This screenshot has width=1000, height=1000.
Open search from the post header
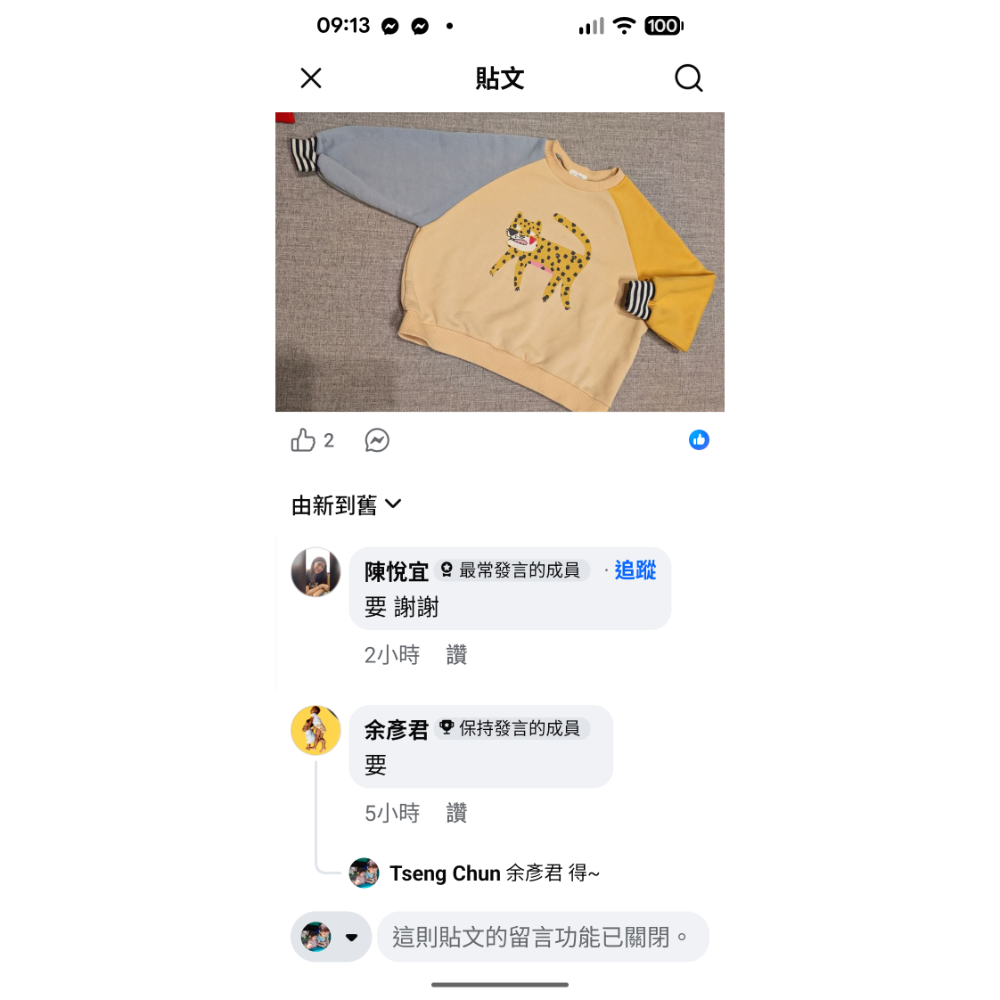[688, 78]
